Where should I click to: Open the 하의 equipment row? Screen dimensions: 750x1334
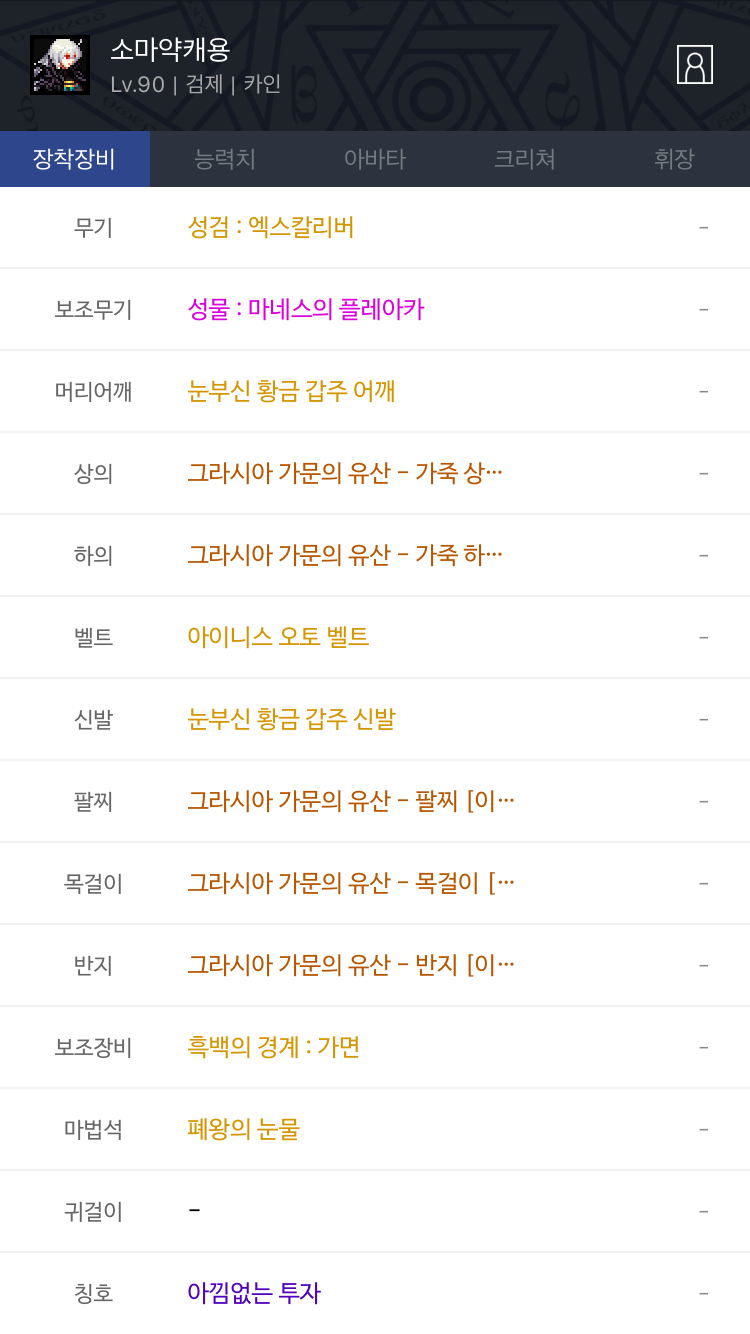pos(375,555)
